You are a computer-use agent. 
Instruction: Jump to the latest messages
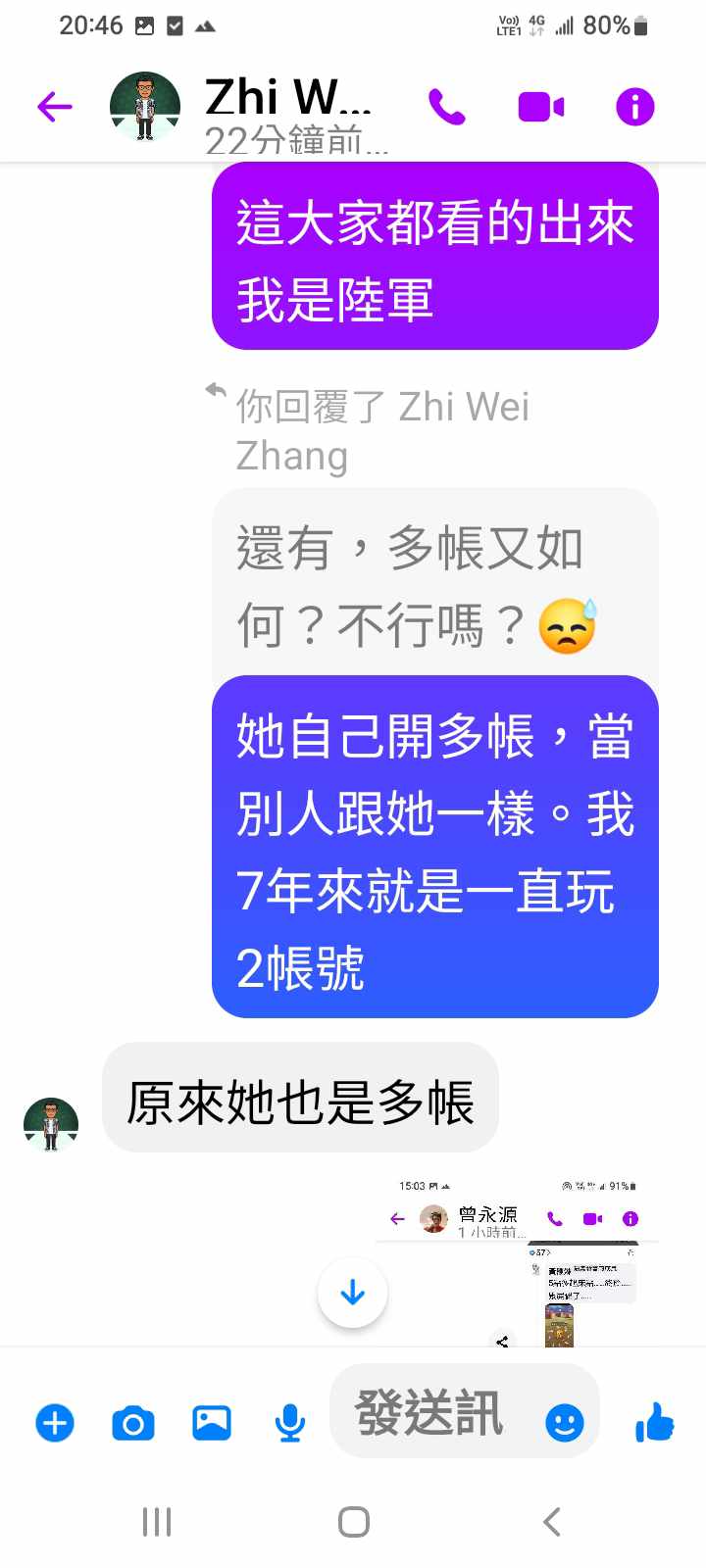(352, 1293)
